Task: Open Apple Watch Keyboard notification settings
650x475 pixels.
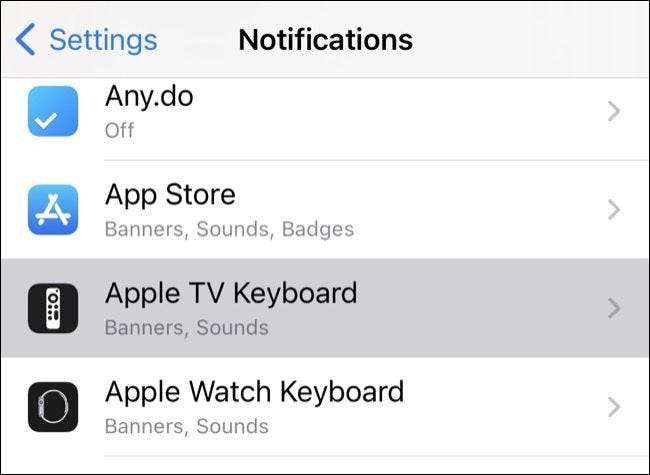Action: point(324,406)
